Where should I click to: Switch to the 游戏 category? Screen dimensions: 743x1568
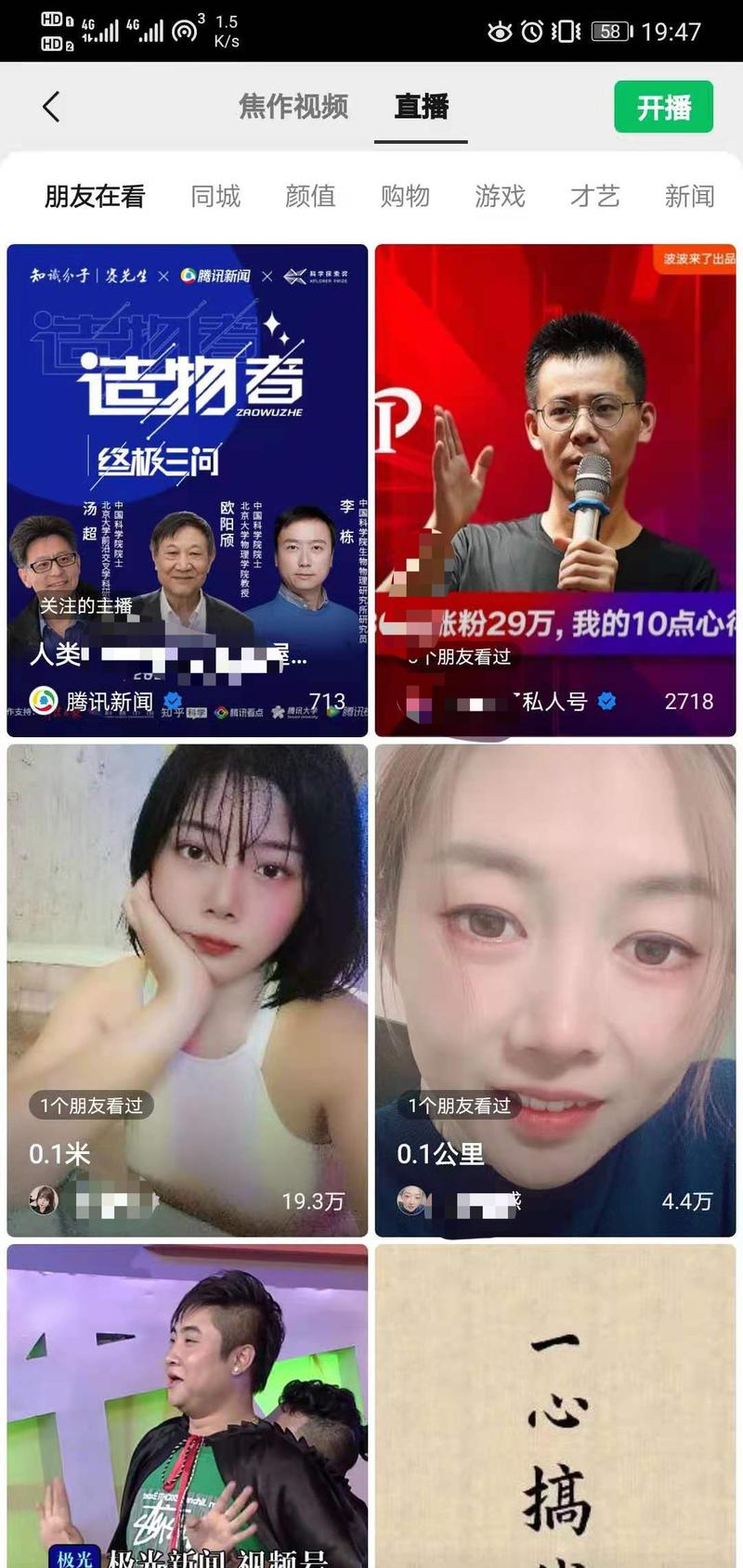pyautogui.click(x=500, y=196)
